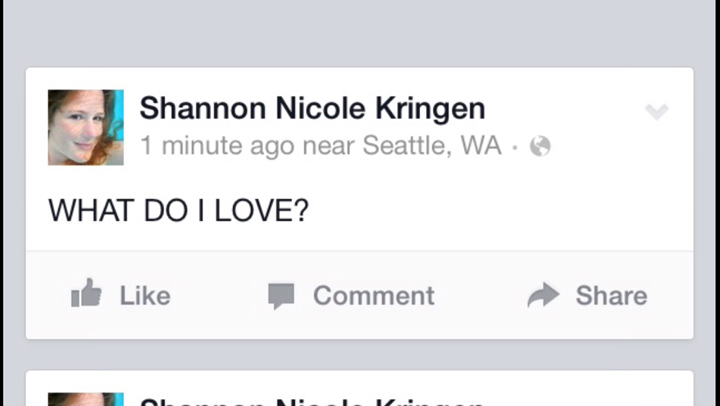The image size is (720, 406).
Task: Expand the post options chevron
Action: [656, 112]
